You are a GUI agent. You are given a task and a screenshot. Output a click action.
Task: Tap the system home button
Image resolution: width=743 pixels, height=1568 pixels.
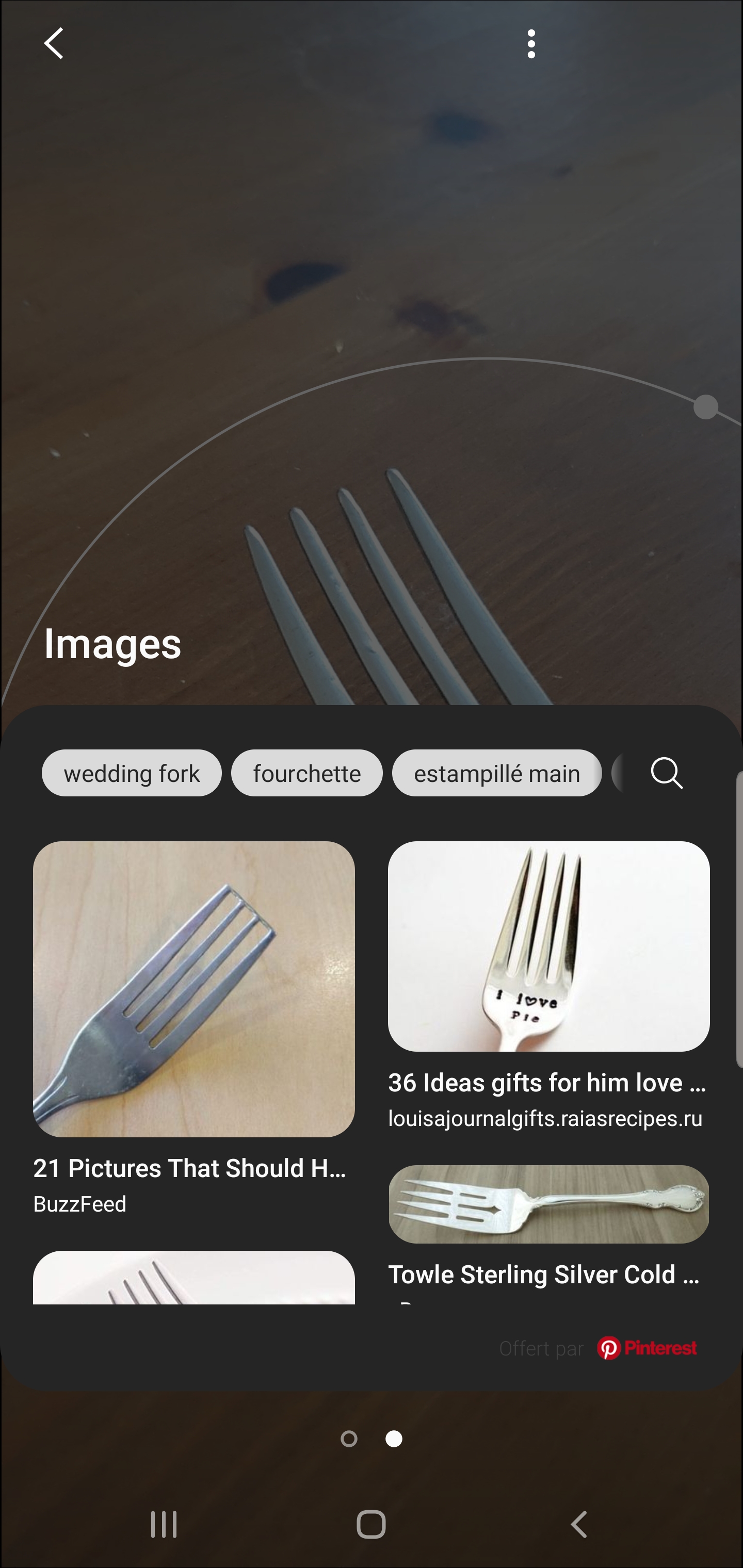(371, 1524)
